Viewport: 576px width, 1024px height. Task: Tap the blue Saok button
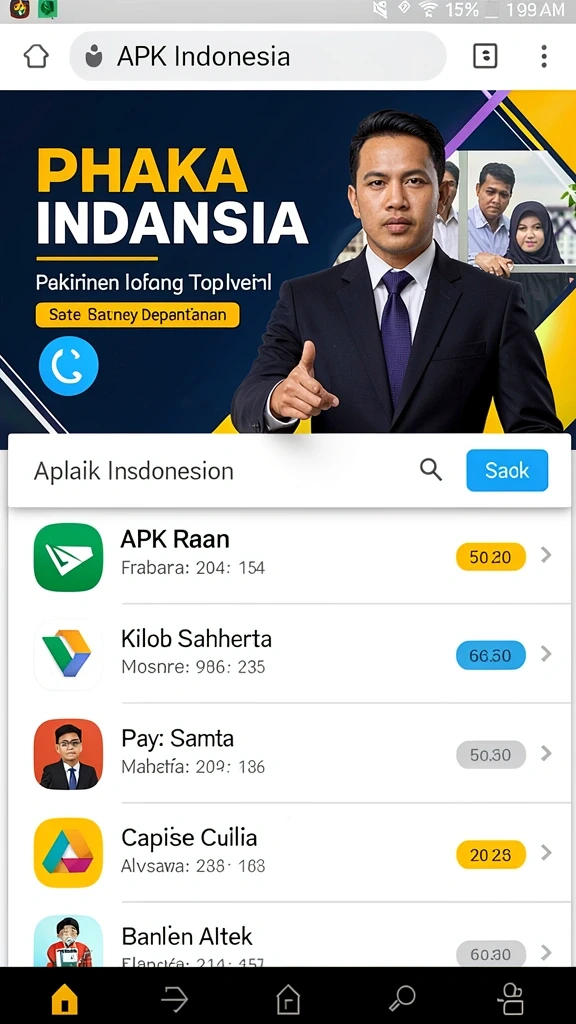coord(507,470)
